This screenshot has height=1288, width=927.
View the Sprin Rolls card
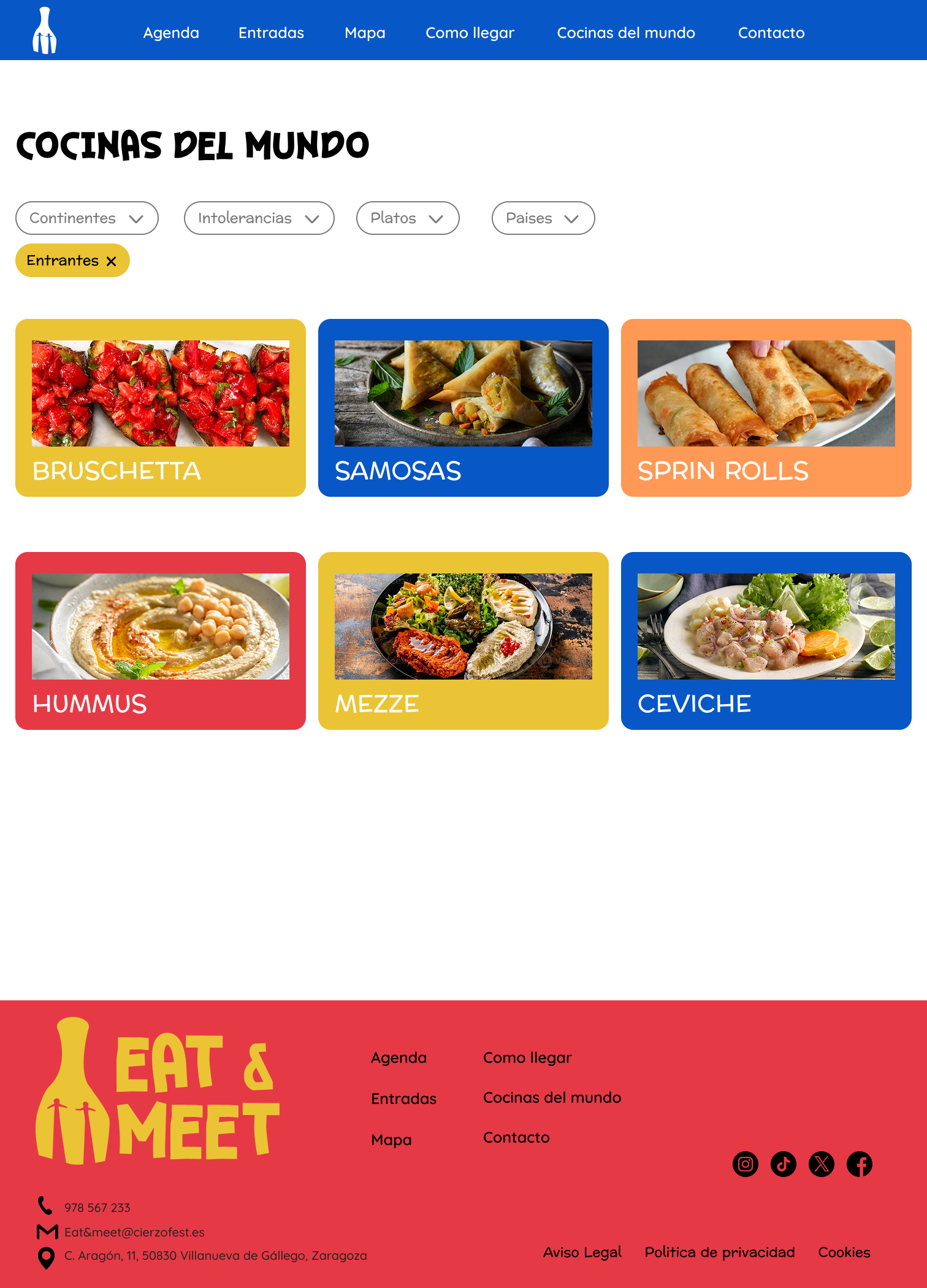tap(766, 408)
